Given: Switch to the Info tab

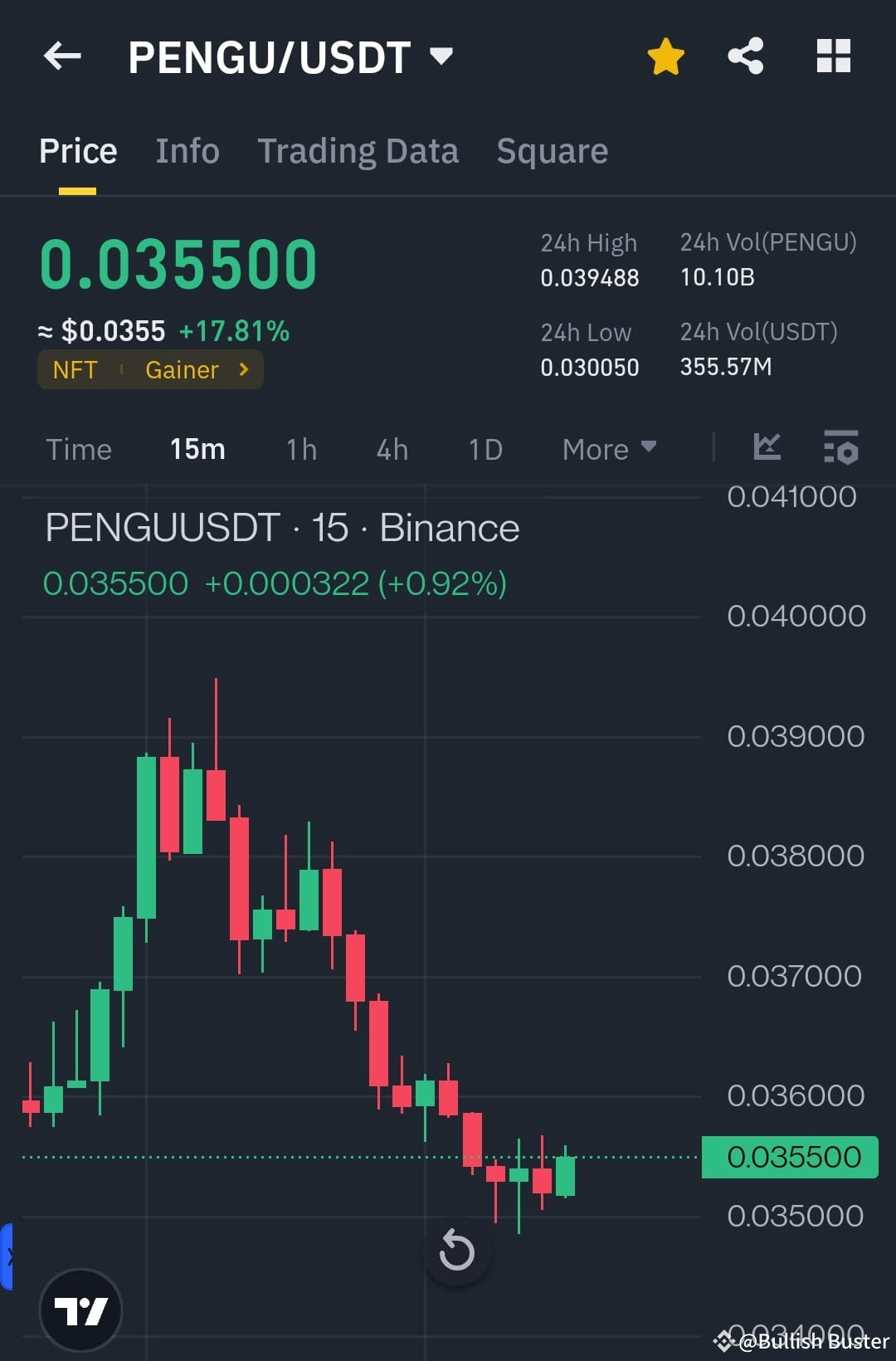Looking at the screenshot, I should click(187, 151).
